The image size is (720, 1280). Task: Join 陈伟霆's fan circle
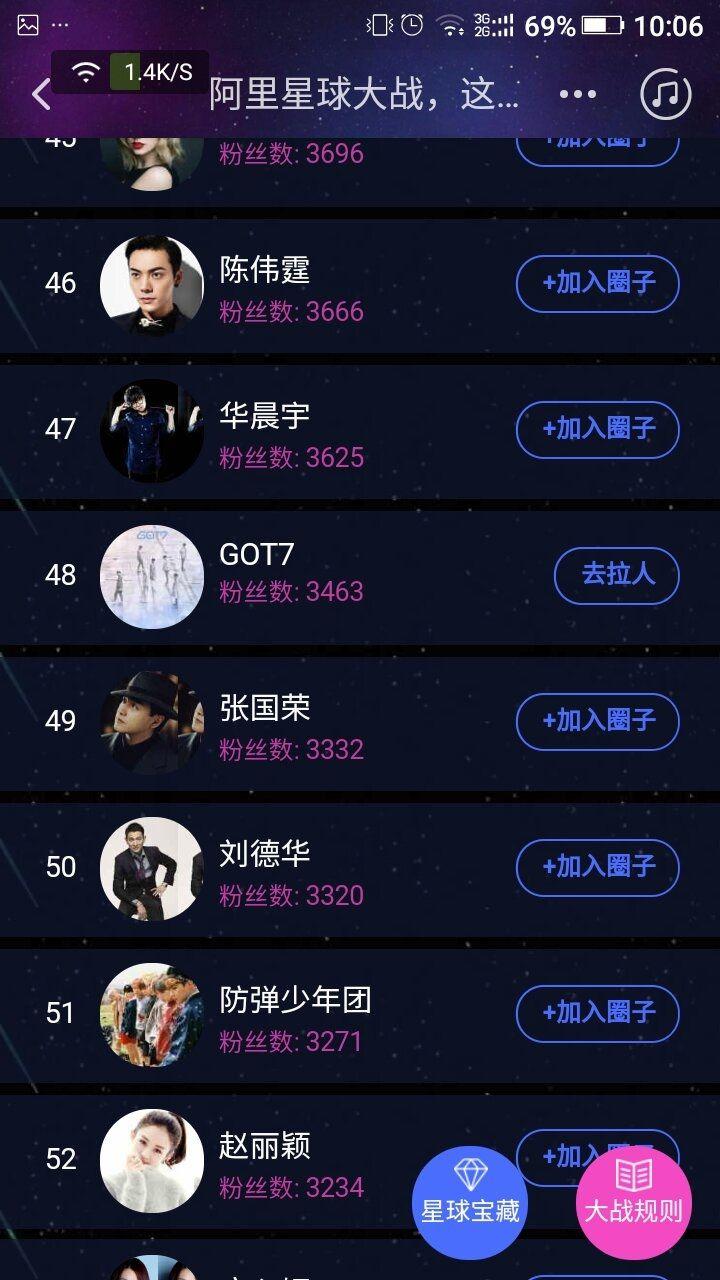click(x=597, y=283)
